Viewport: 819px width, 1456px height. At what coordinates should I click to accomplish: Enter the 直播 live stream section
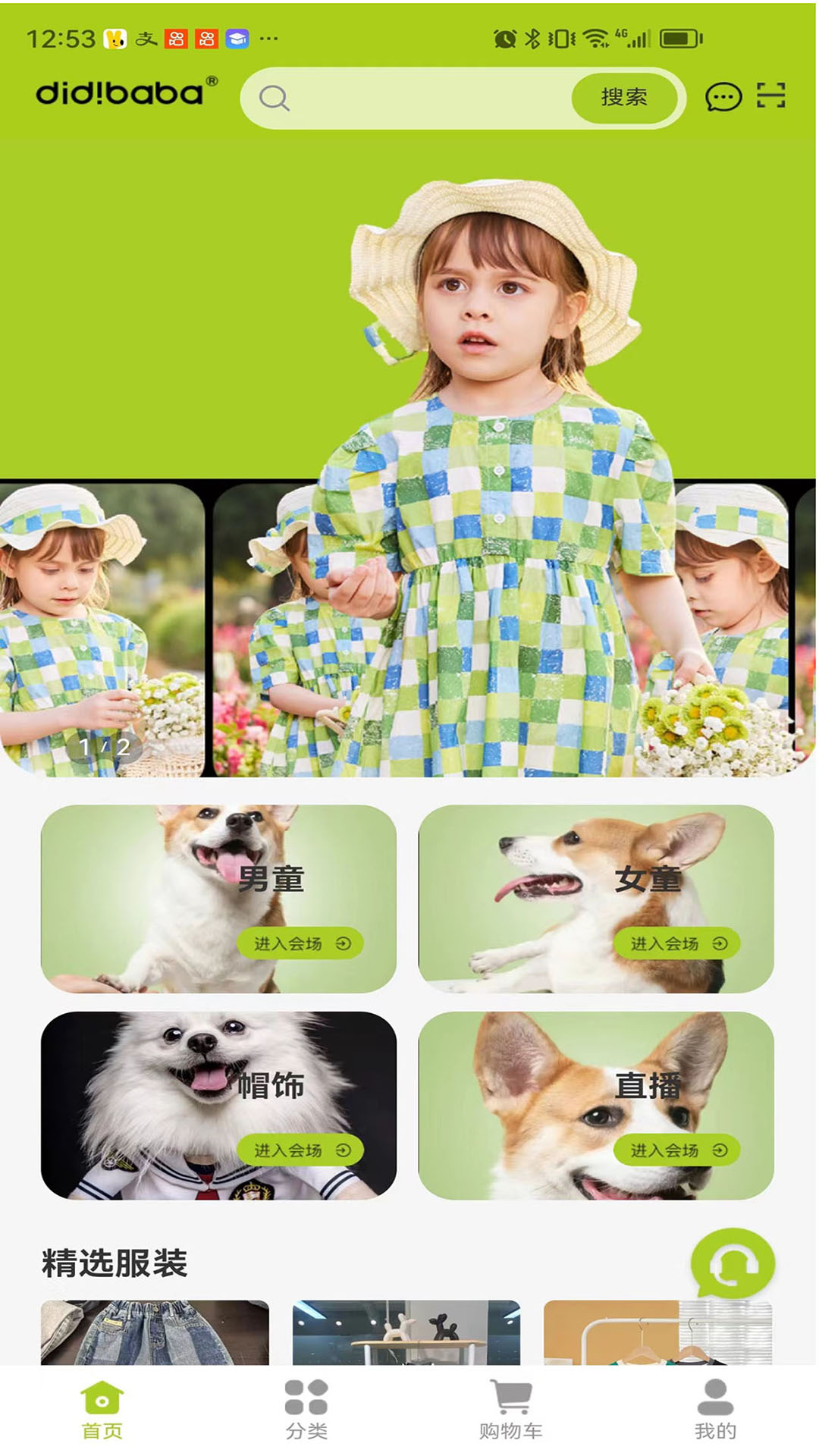[x=676, y=1150]
